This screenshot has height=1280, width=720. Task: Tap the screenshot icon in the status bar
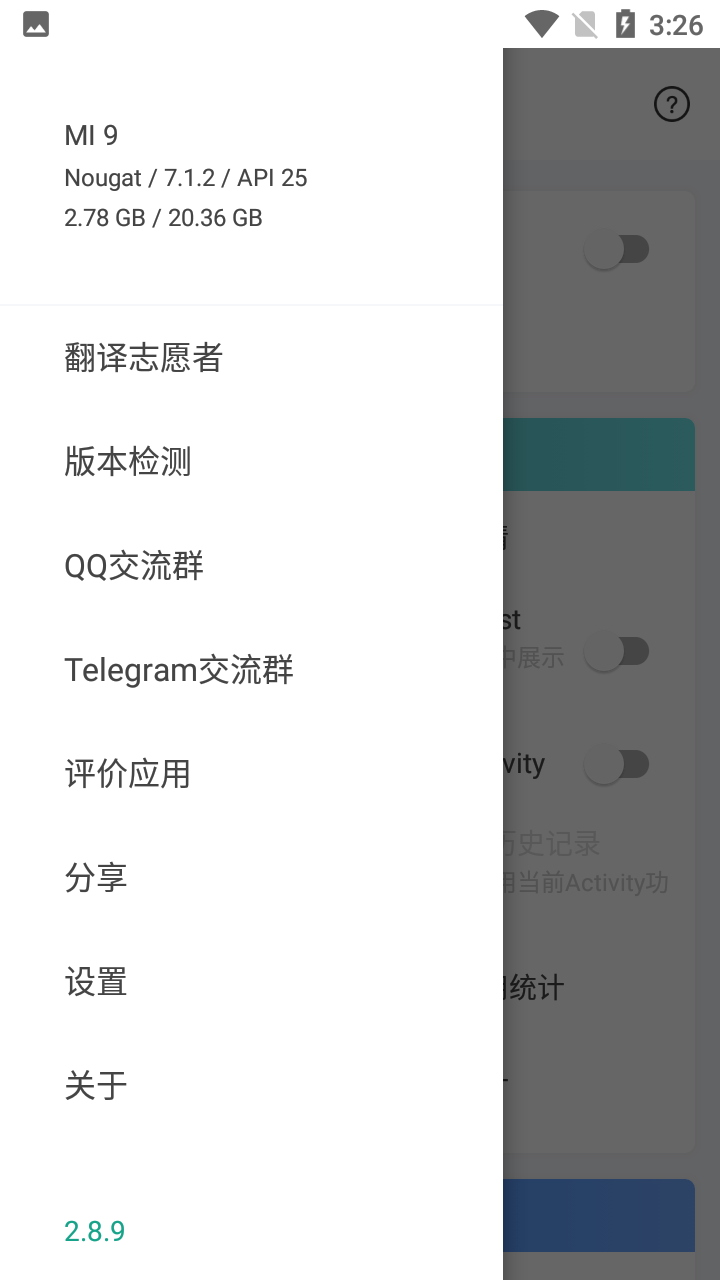pos(36,24)
